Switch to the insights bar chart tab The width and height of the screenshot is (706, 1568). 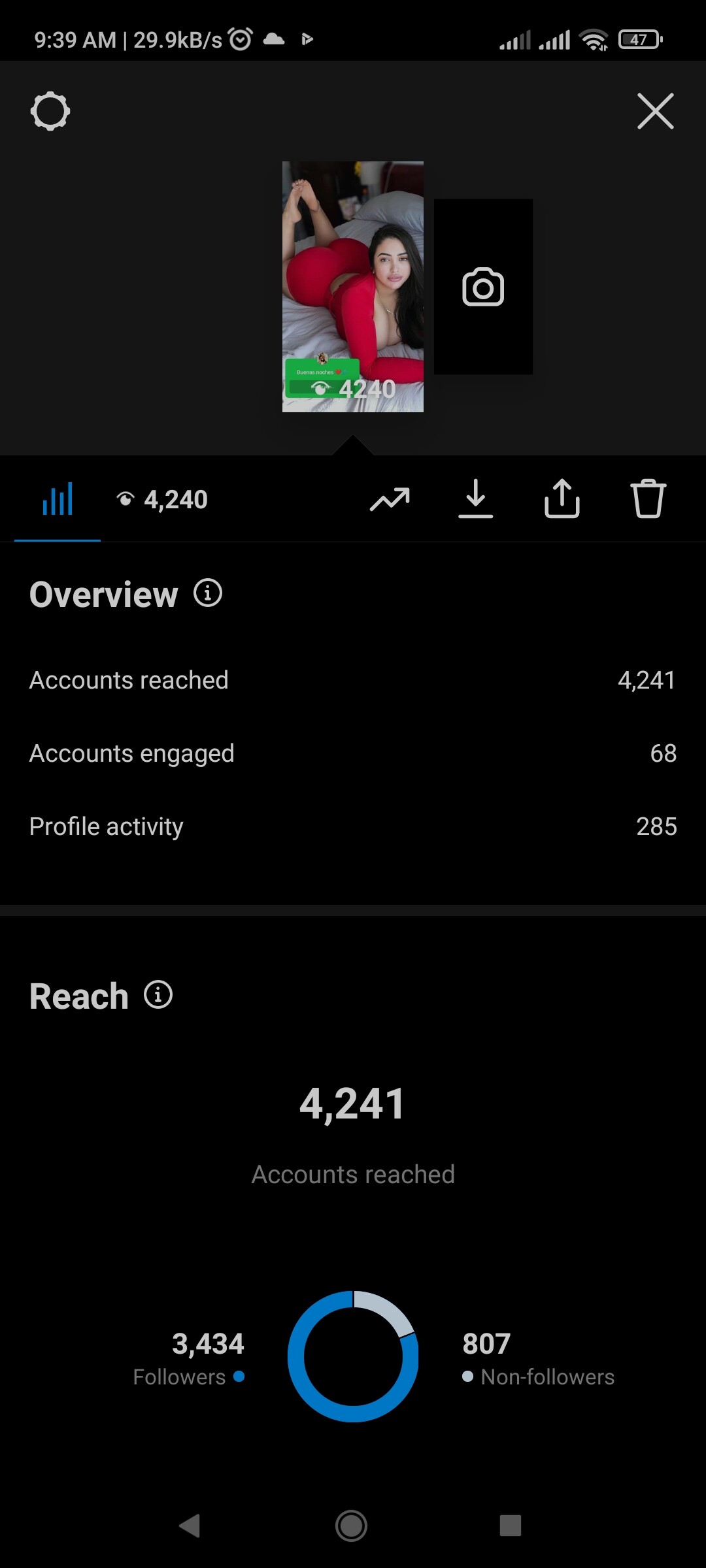(x=58, y=500)
